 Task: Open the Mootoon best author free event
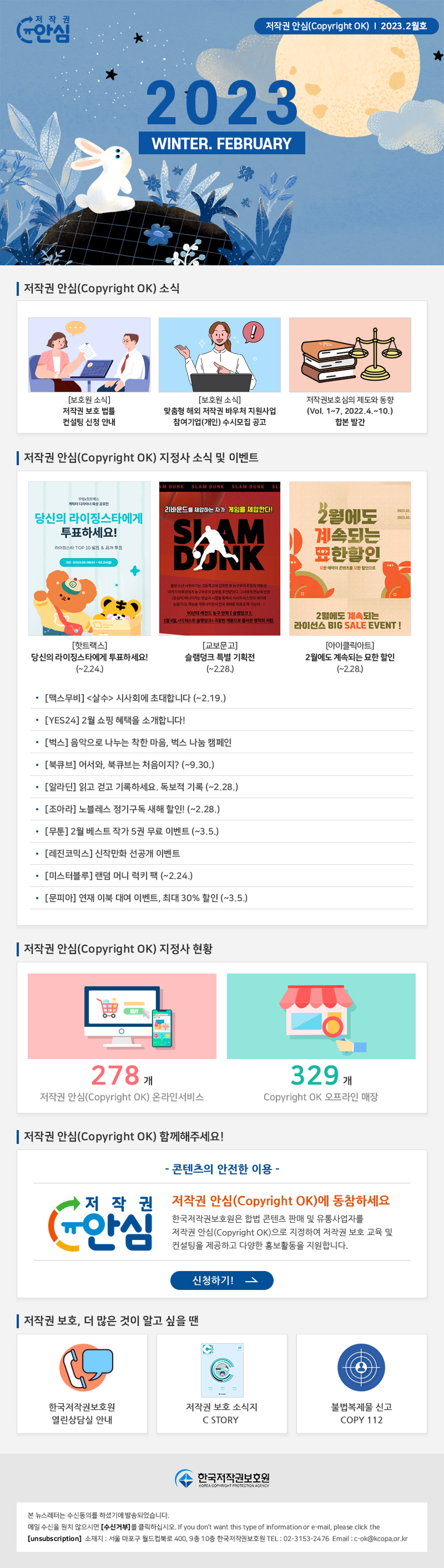pyautogui.click(x=131, y=831)
